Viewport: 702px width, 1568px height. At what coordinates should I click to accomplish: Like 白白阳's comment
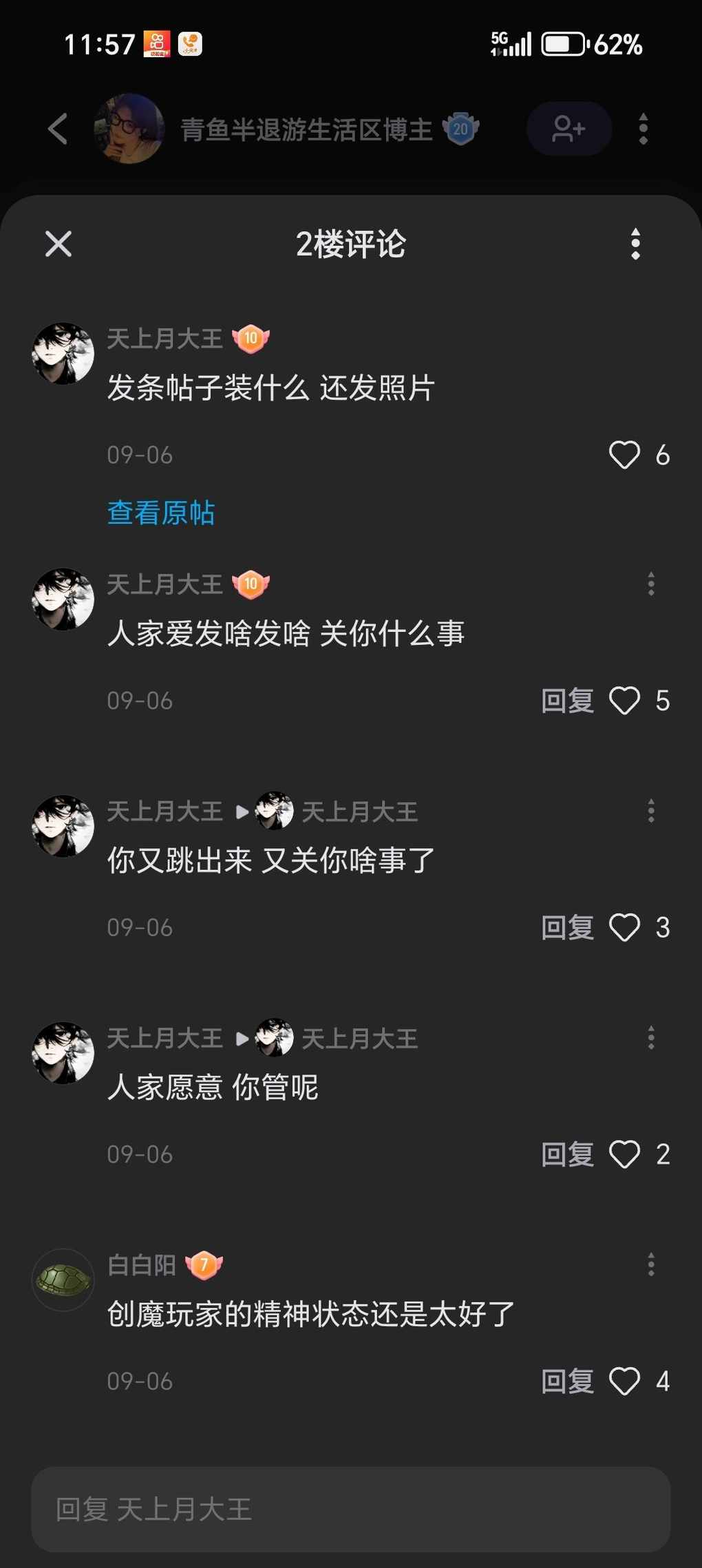tap(624, 1381)
